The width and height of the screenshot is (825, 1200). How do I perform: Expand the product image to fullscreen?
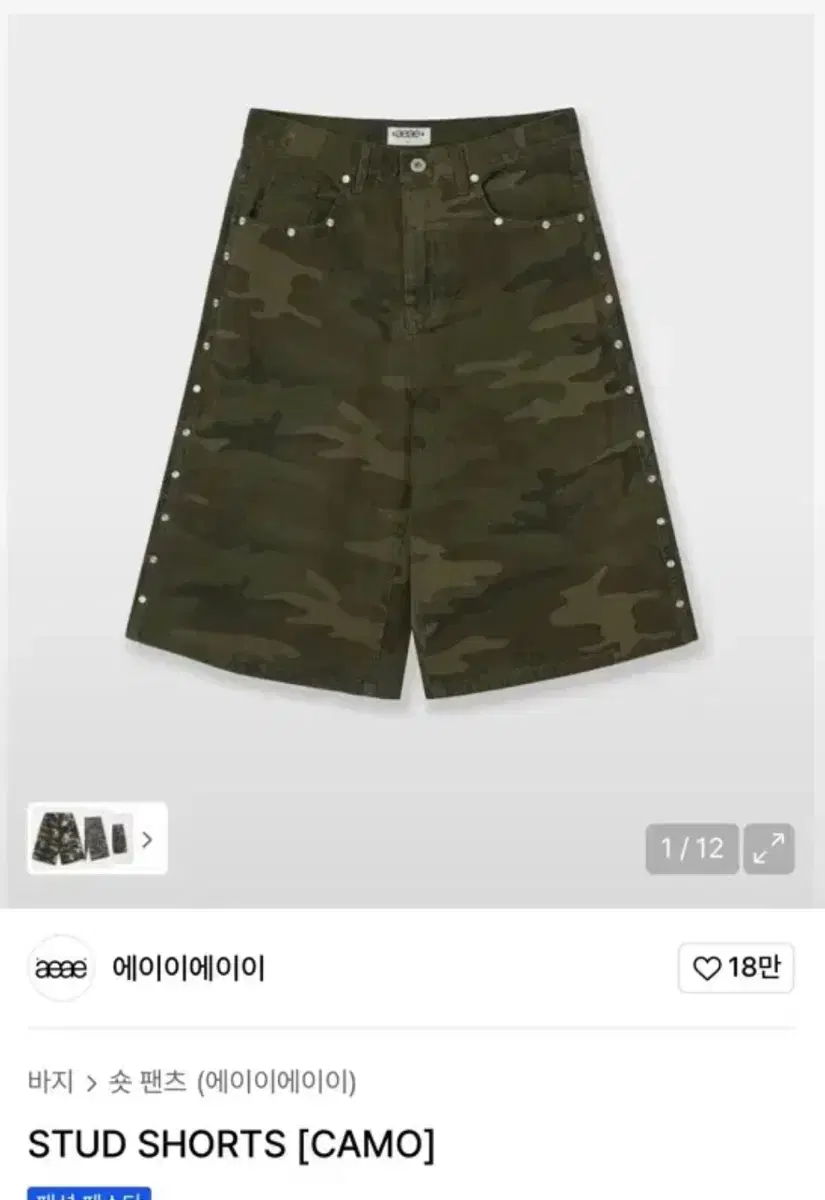click(769, 849)
